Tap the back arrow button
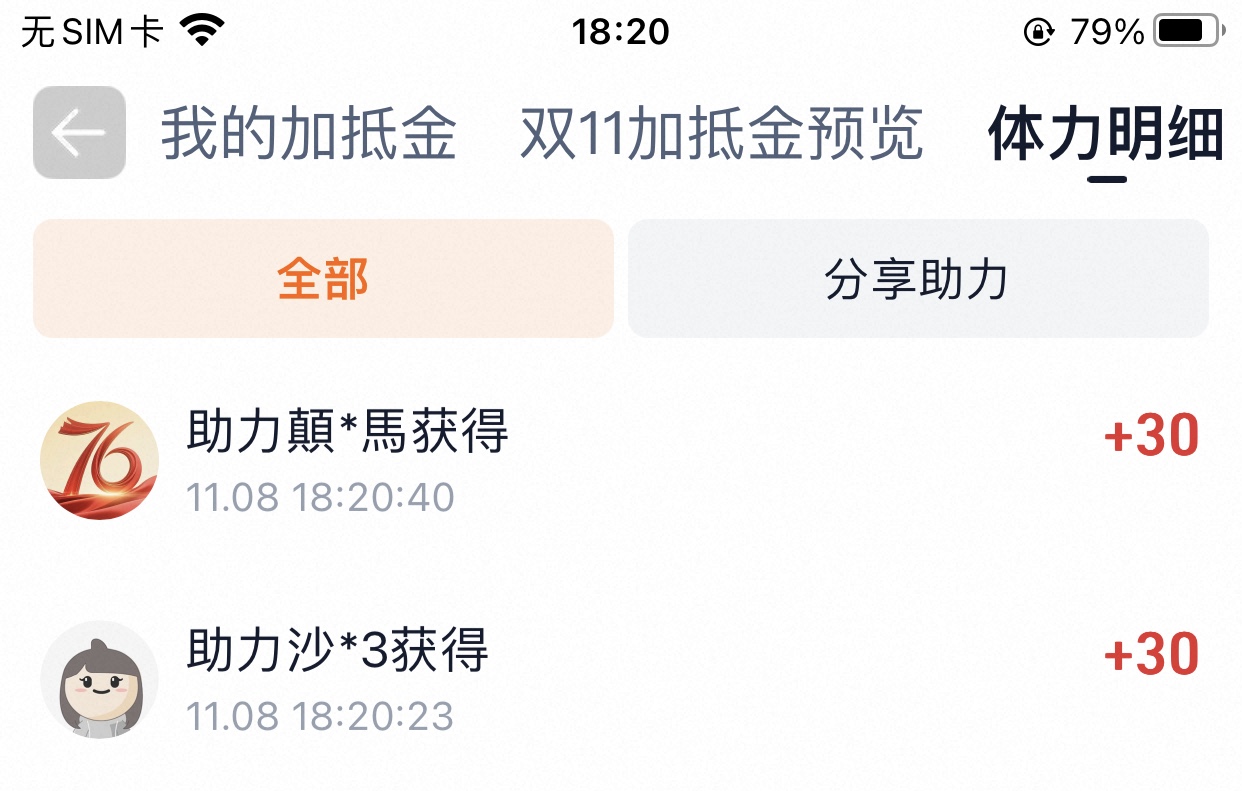The image size is (1242, 791). (79, 133)
